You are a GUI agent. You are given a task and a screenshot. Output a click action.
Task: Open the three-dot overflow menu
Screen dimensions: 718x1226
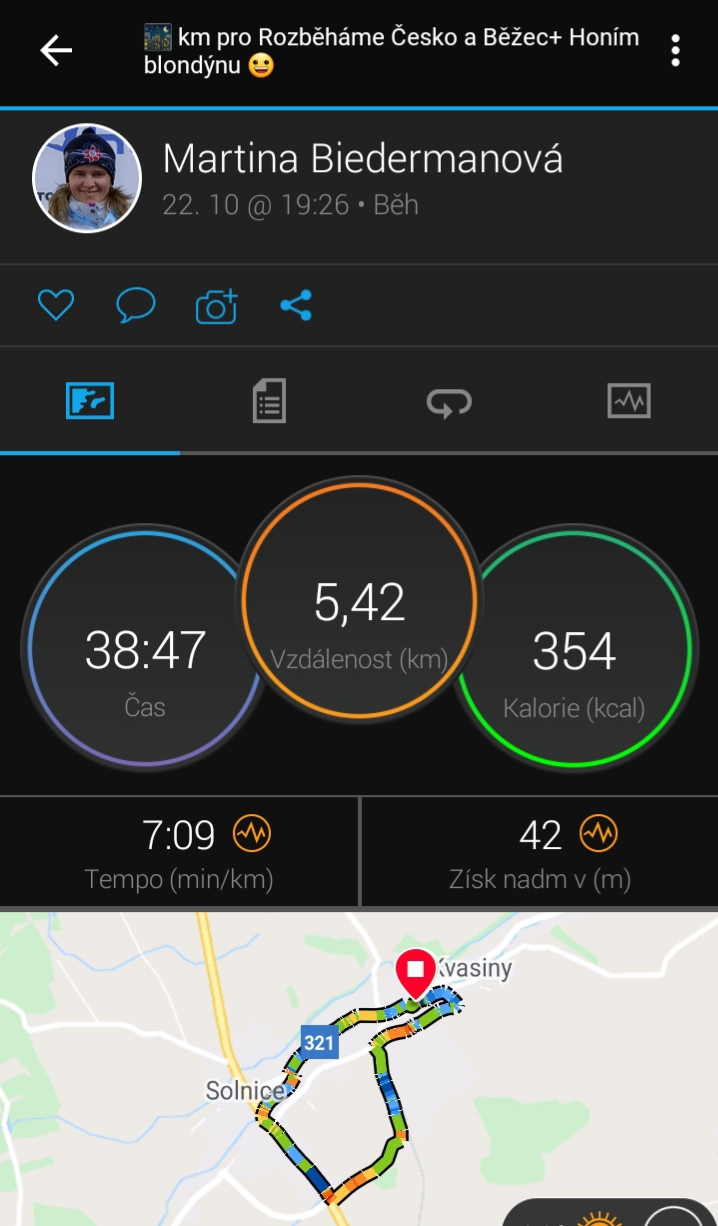676,50
